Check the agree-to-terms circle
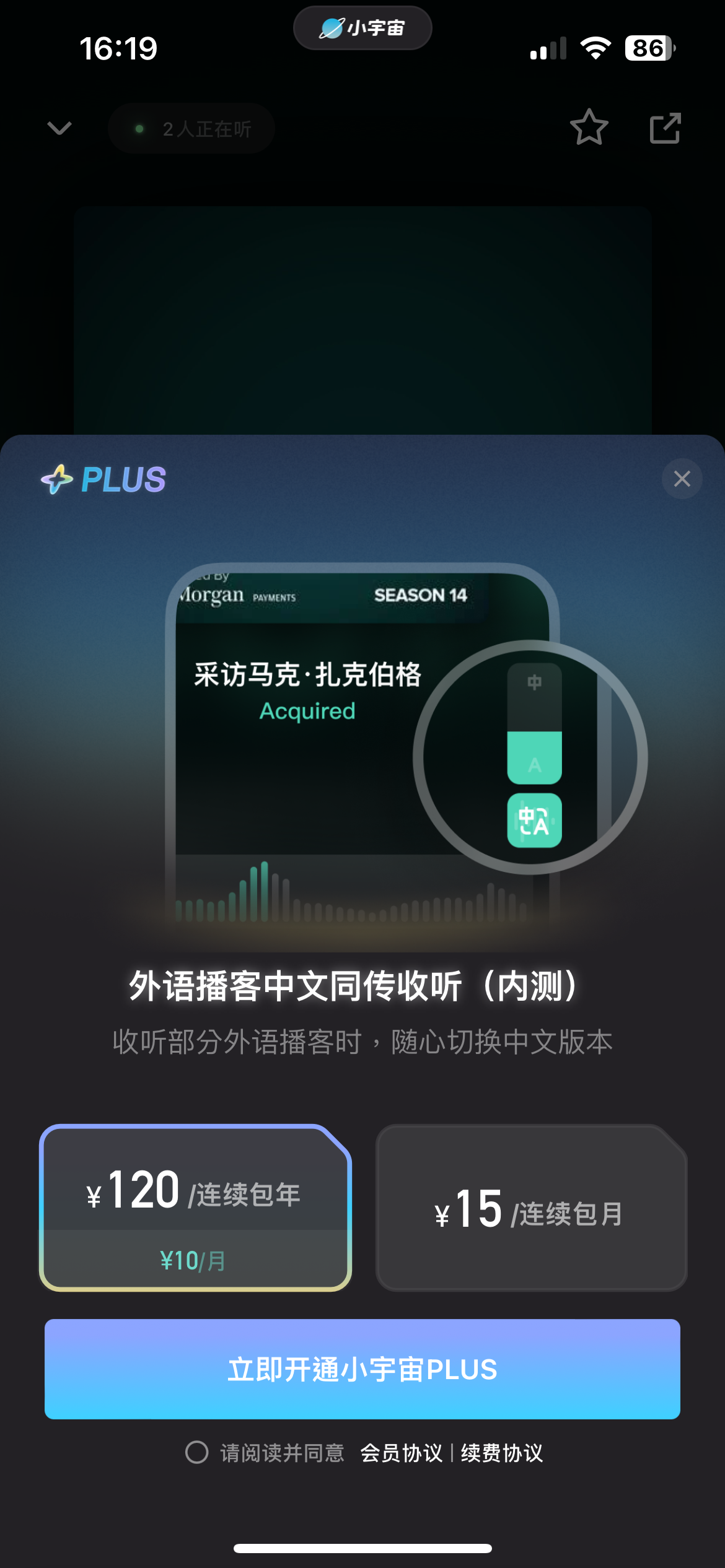This screenshot has width=725, height=1568. tap(197, 1452)
